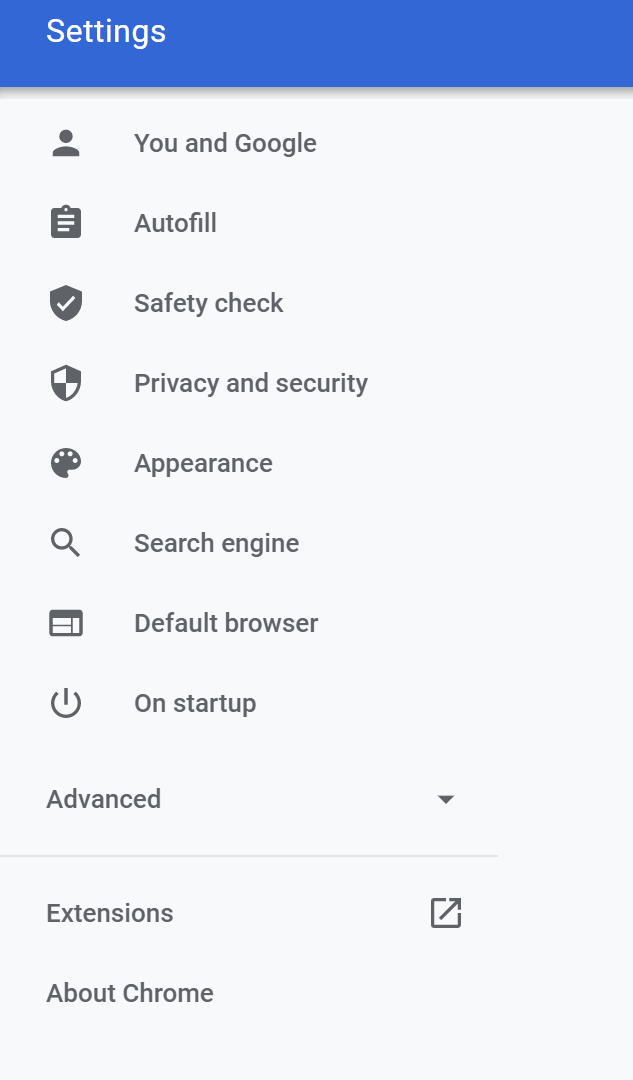
Task: Open Privacy and security
Action: point(248,383)
